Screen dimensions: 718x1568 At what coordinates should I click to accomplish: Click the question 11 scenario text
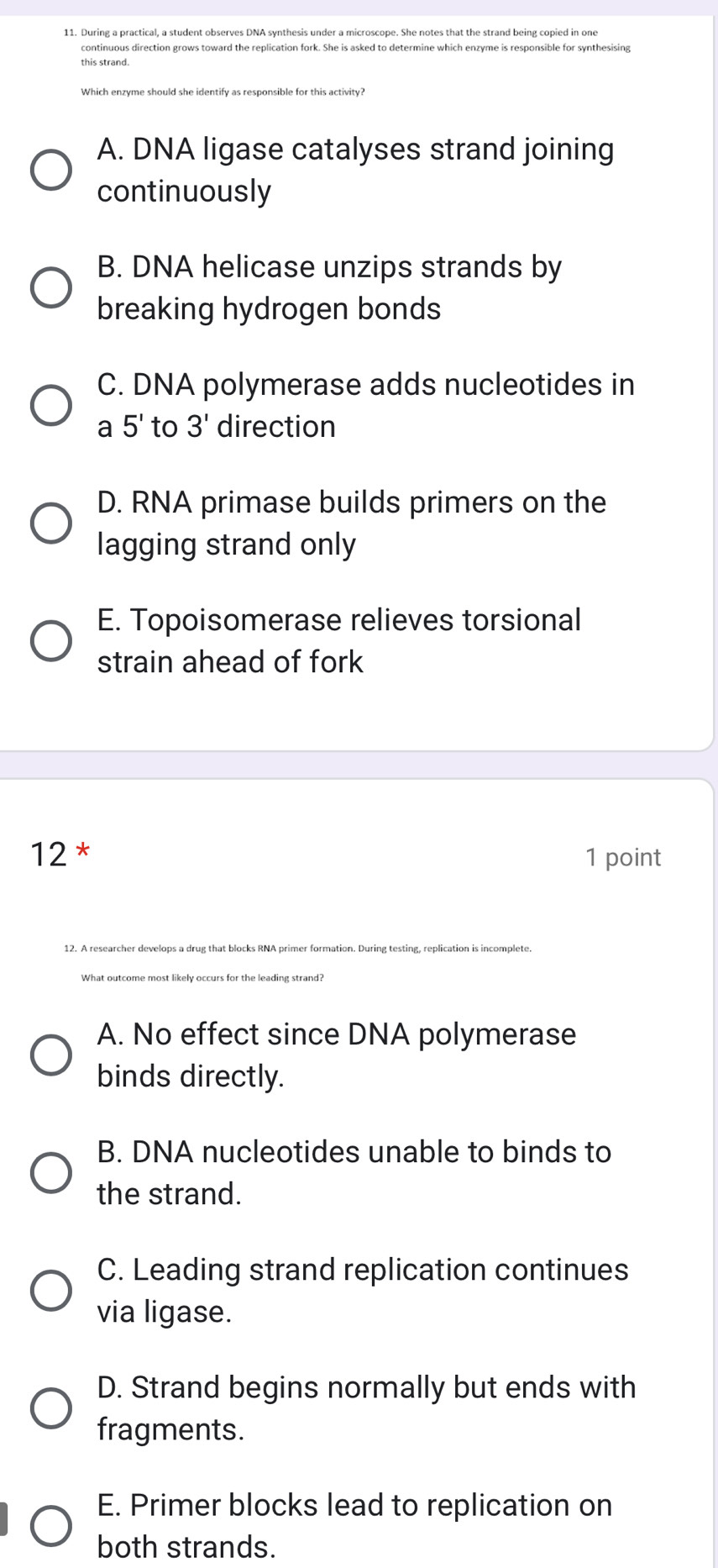click(x=353, y=46)
